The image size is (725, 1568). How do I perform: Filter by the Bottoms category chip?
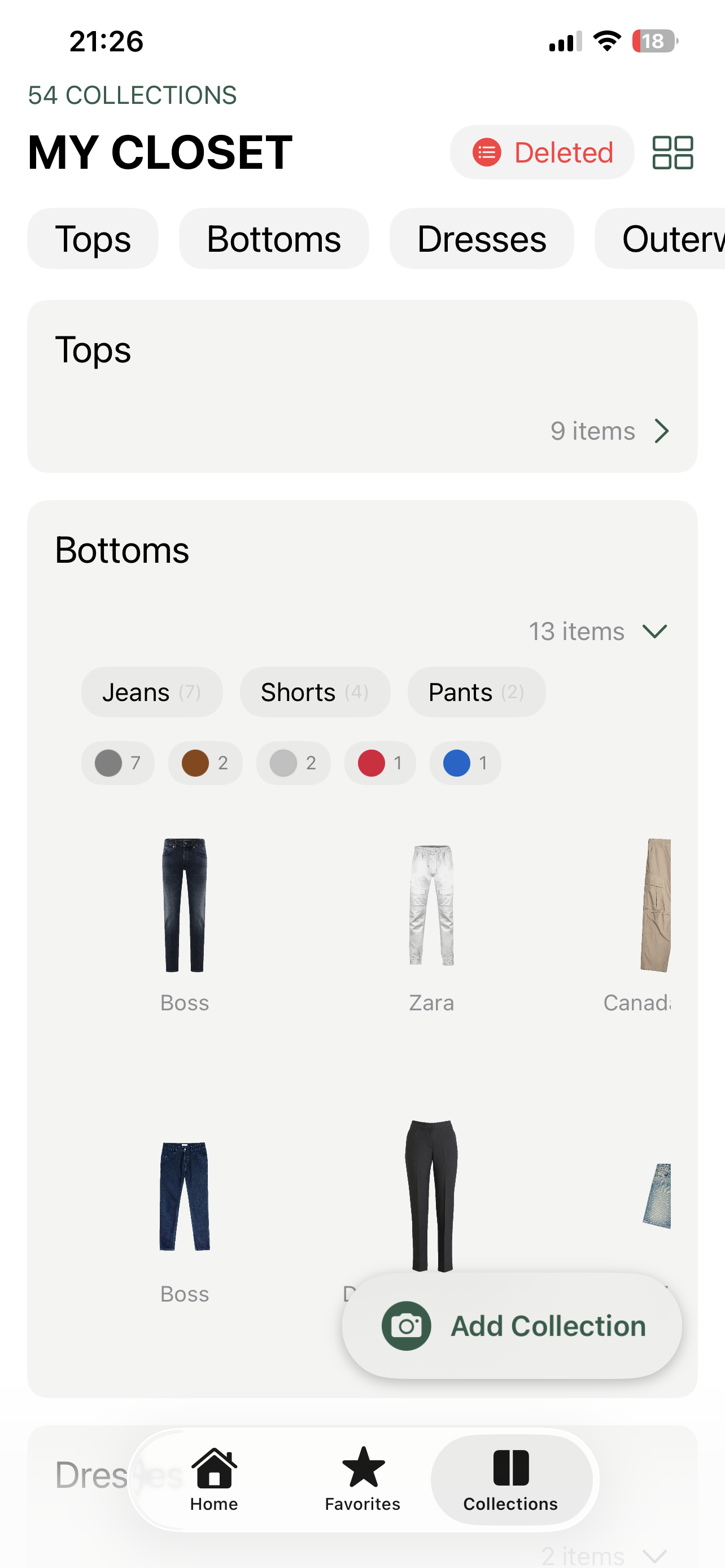pyautogui.click(x=274, y=239)
